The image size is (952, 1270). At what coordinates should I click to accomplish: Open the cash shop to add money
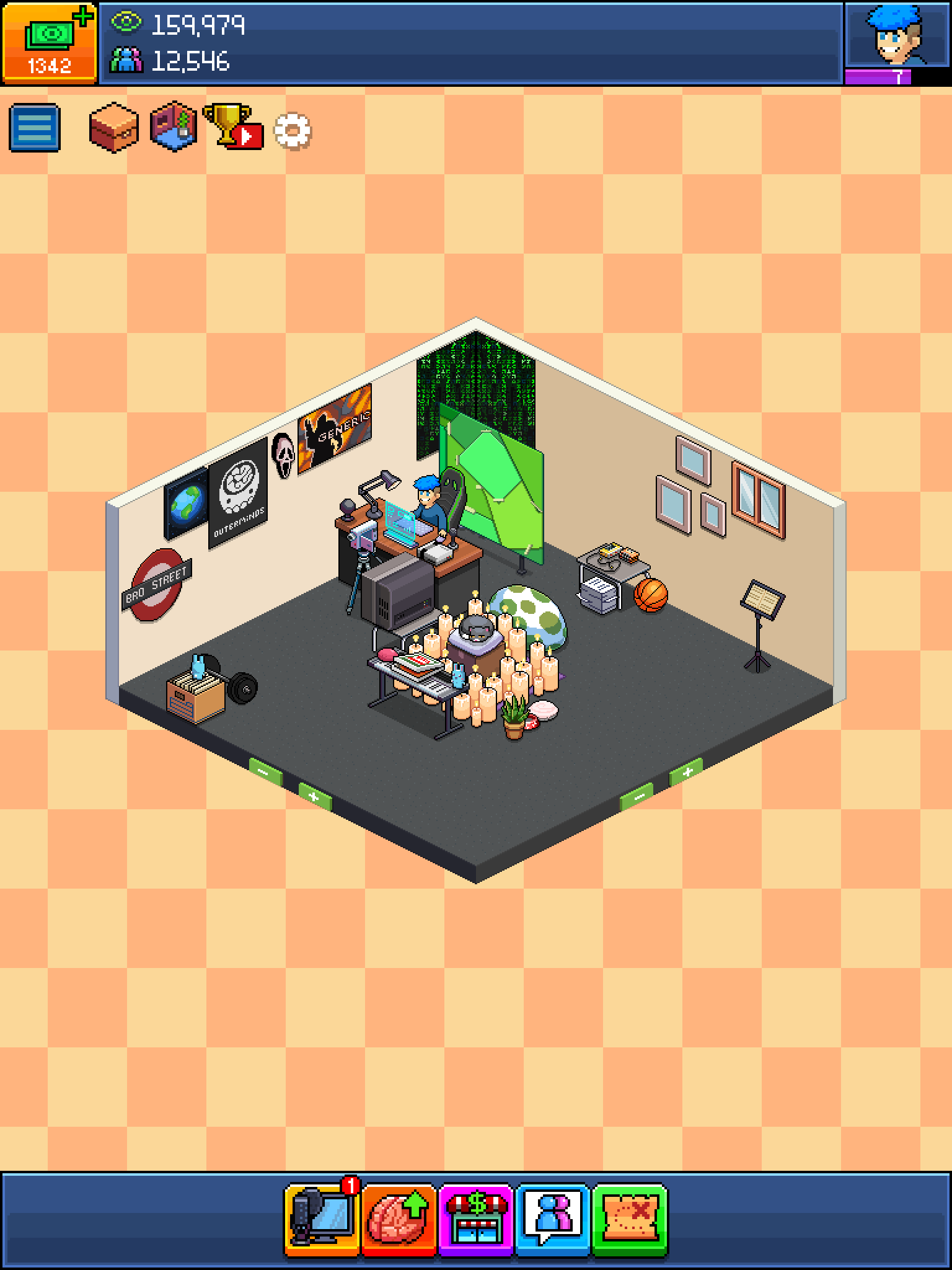pos(49,42)
